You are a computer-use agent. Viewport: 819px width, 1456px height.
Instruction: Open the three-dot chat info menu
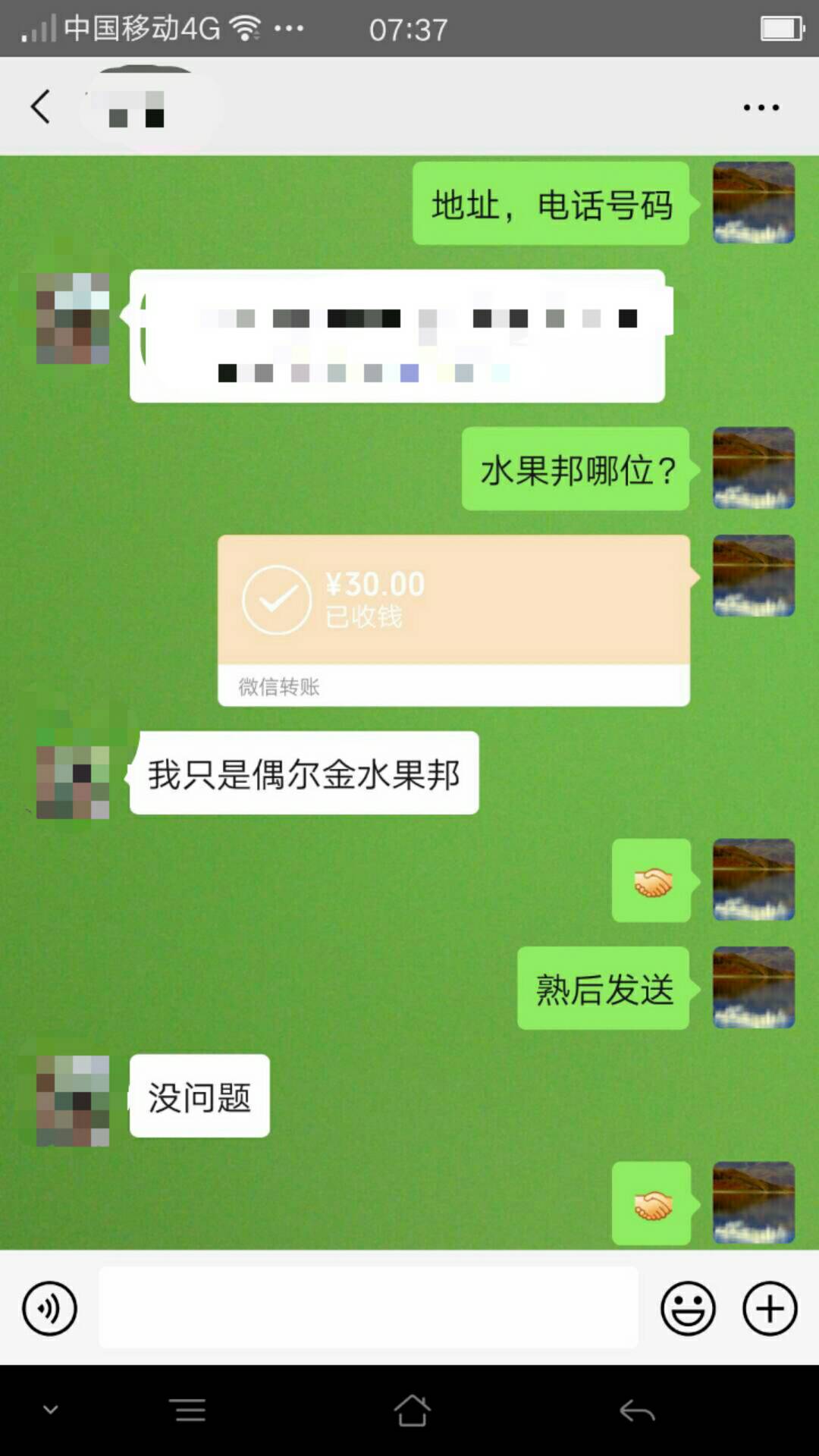pyautogui.click(x=761, y=108)
